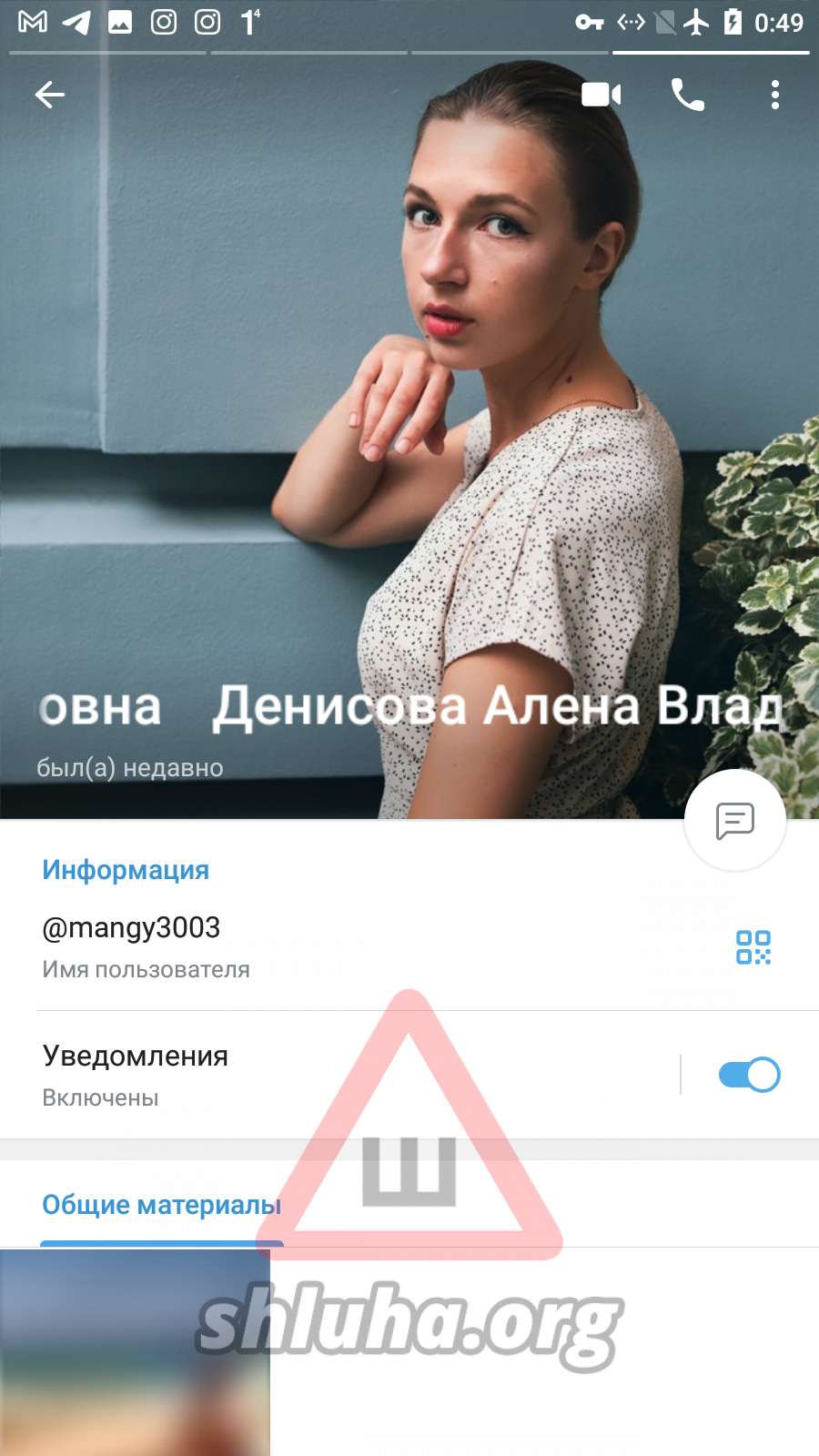Start a voice call

[x=688, y=95]
